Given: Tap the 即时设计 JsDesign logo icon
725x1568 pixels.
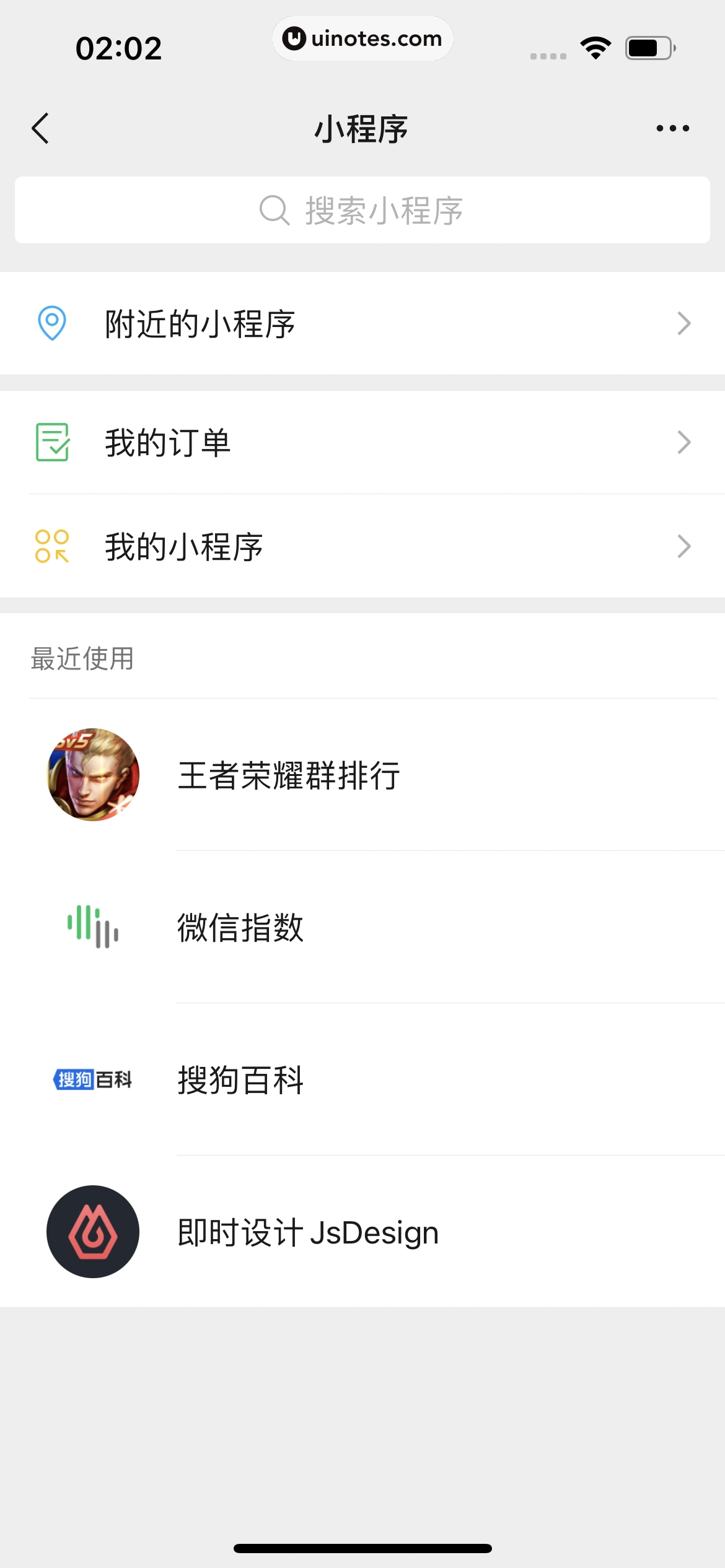Looking at the screenshot, I should [x=92, y=1231].
